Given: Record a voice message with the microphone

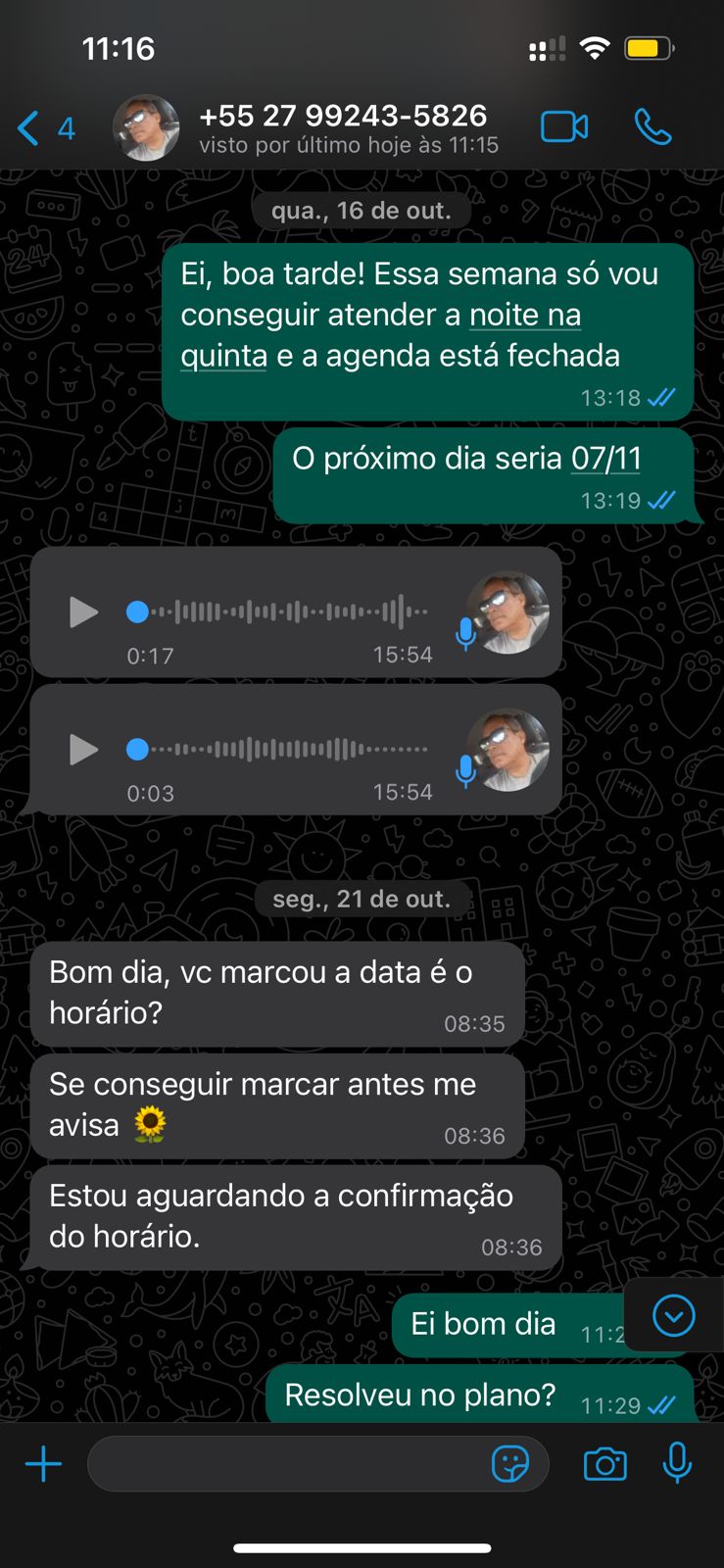Looking at the screenshot, I should click(x=677, y=1463).
